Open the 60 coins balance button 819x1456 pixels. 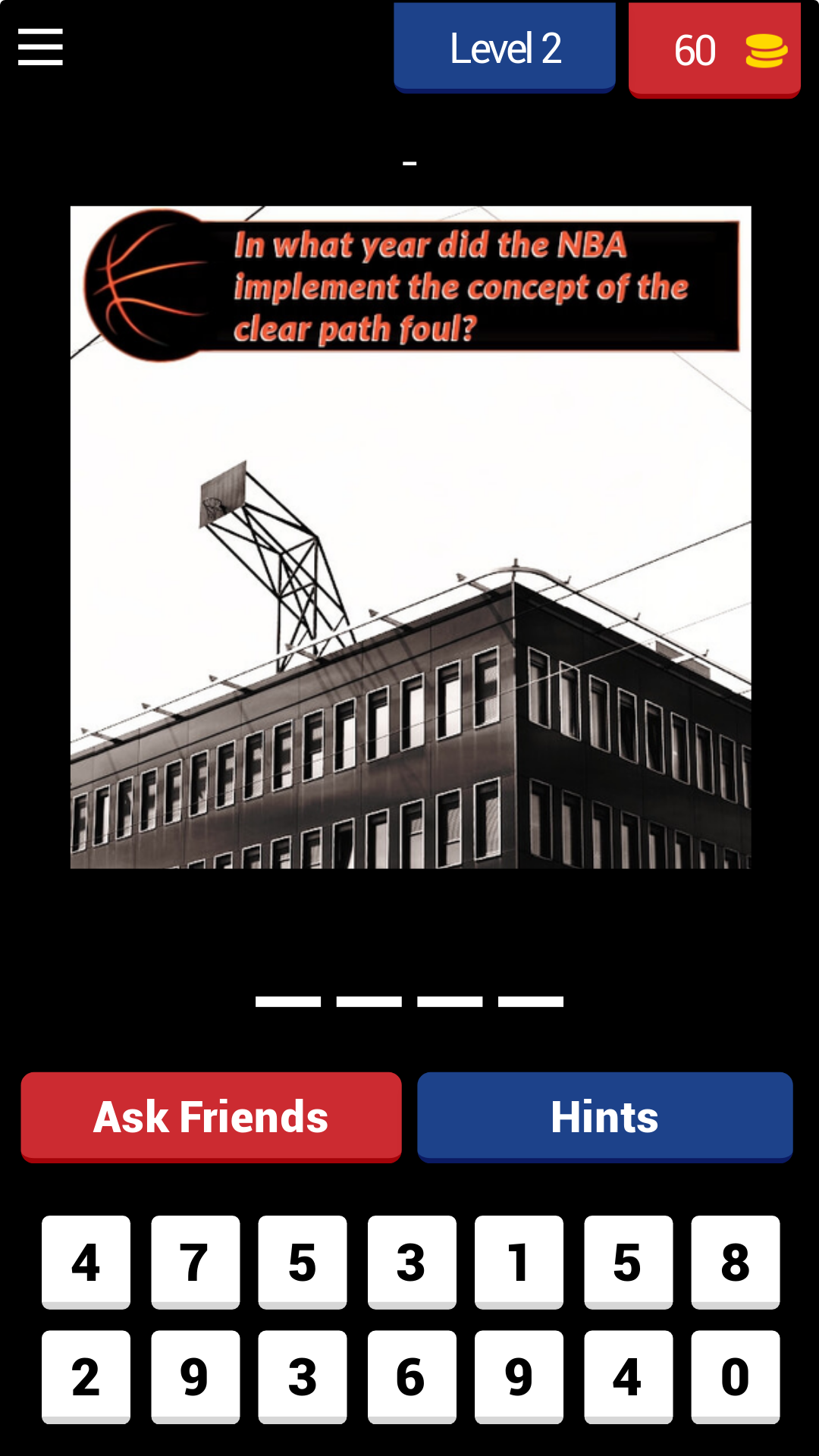pos(714,50)
